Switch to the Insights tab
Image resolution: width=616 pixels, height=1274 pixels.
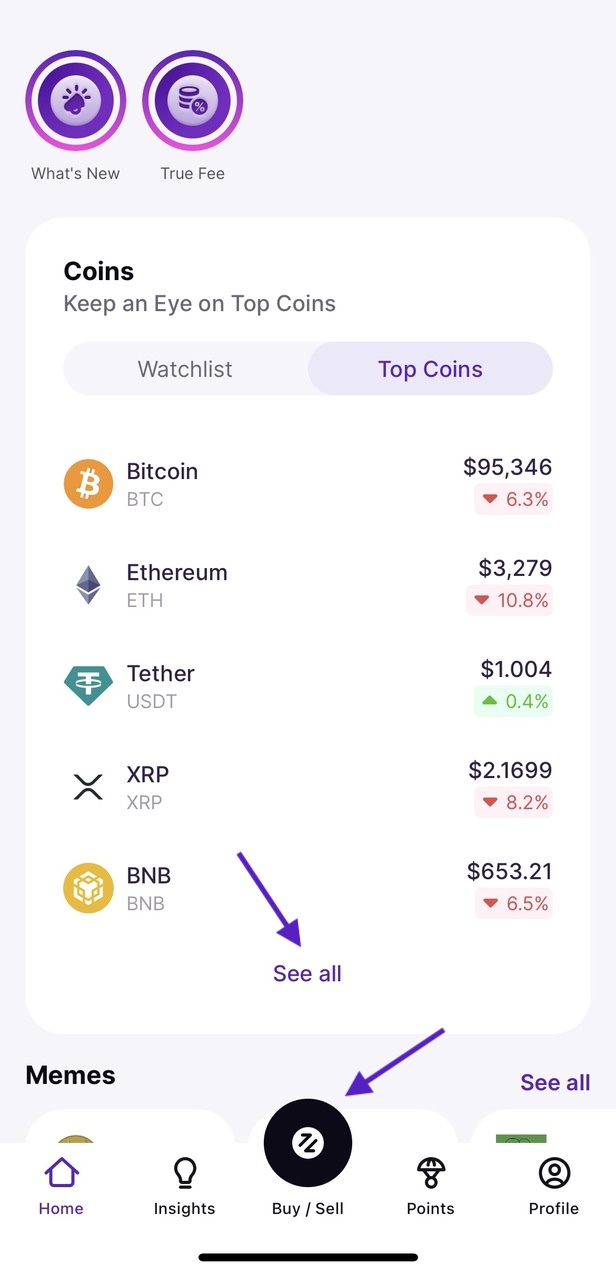[x=184, y=1187]
